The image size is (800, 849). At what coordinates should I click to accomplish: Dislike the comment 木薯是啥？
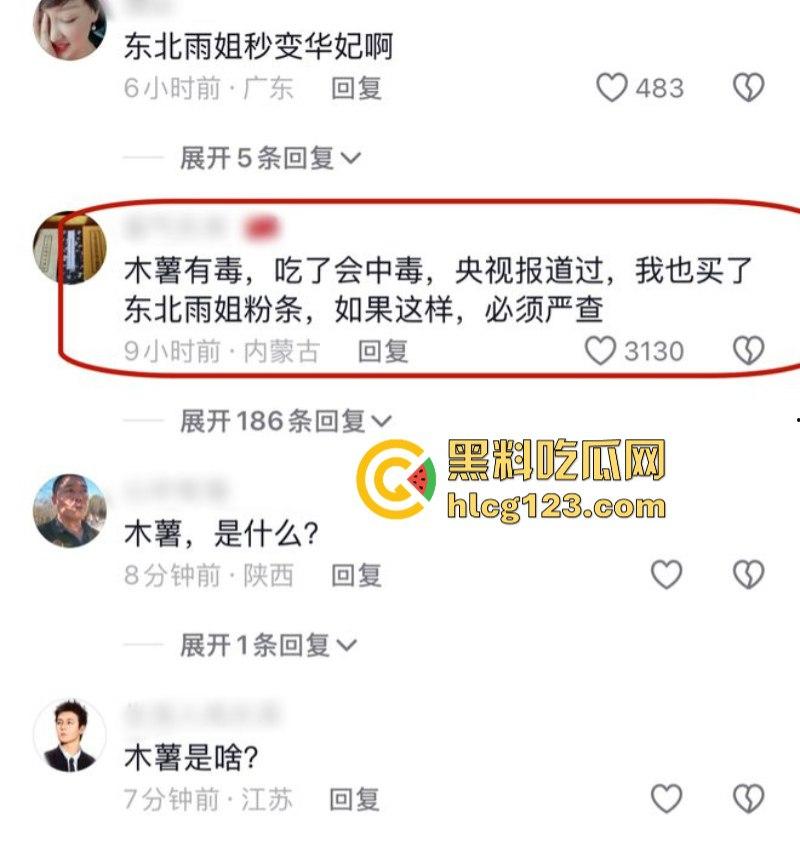coord(748,798)
